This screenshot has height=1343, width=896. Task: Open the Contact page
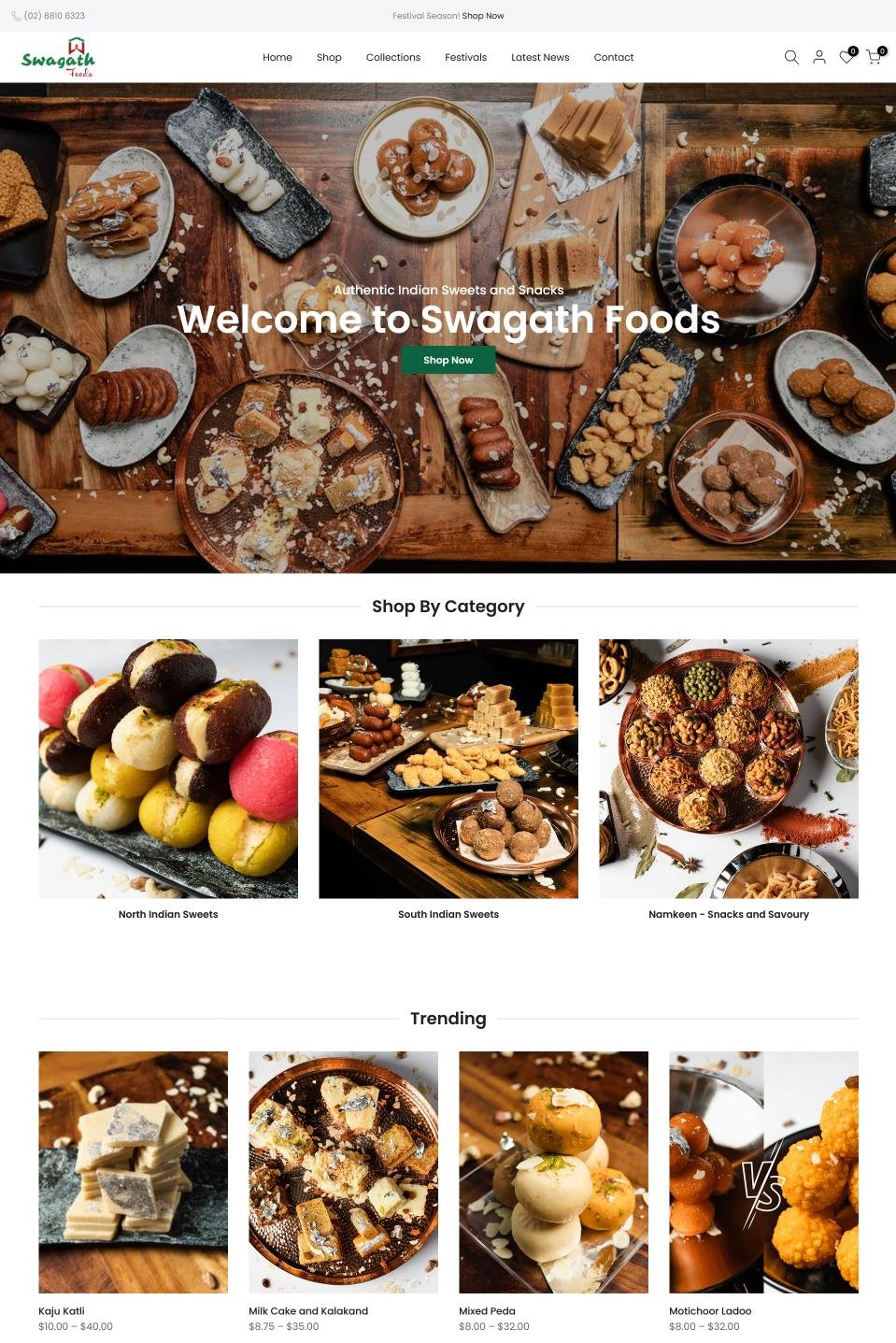[x=613, y=57]
